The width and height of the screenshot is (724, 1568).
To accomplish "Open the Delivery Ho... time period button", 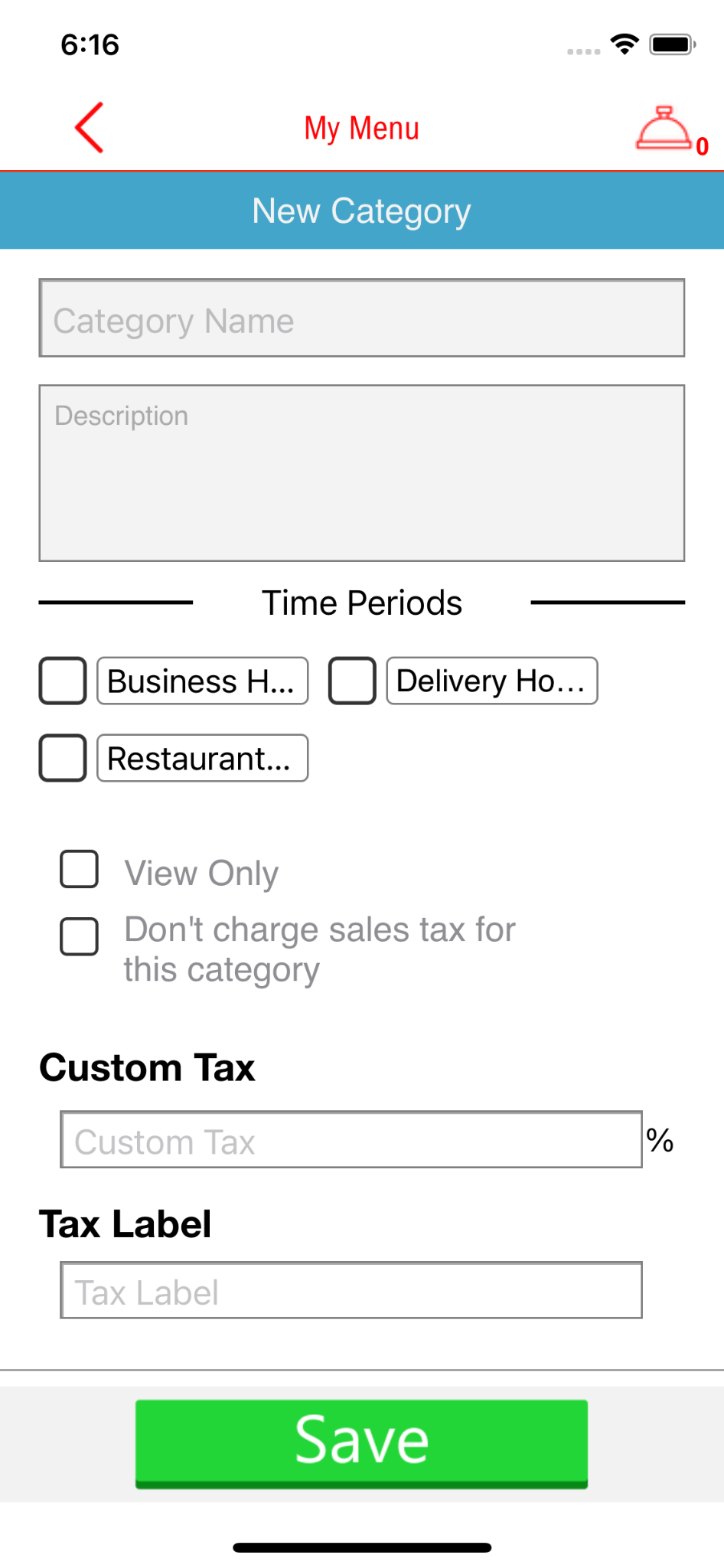I will (491, 681).
